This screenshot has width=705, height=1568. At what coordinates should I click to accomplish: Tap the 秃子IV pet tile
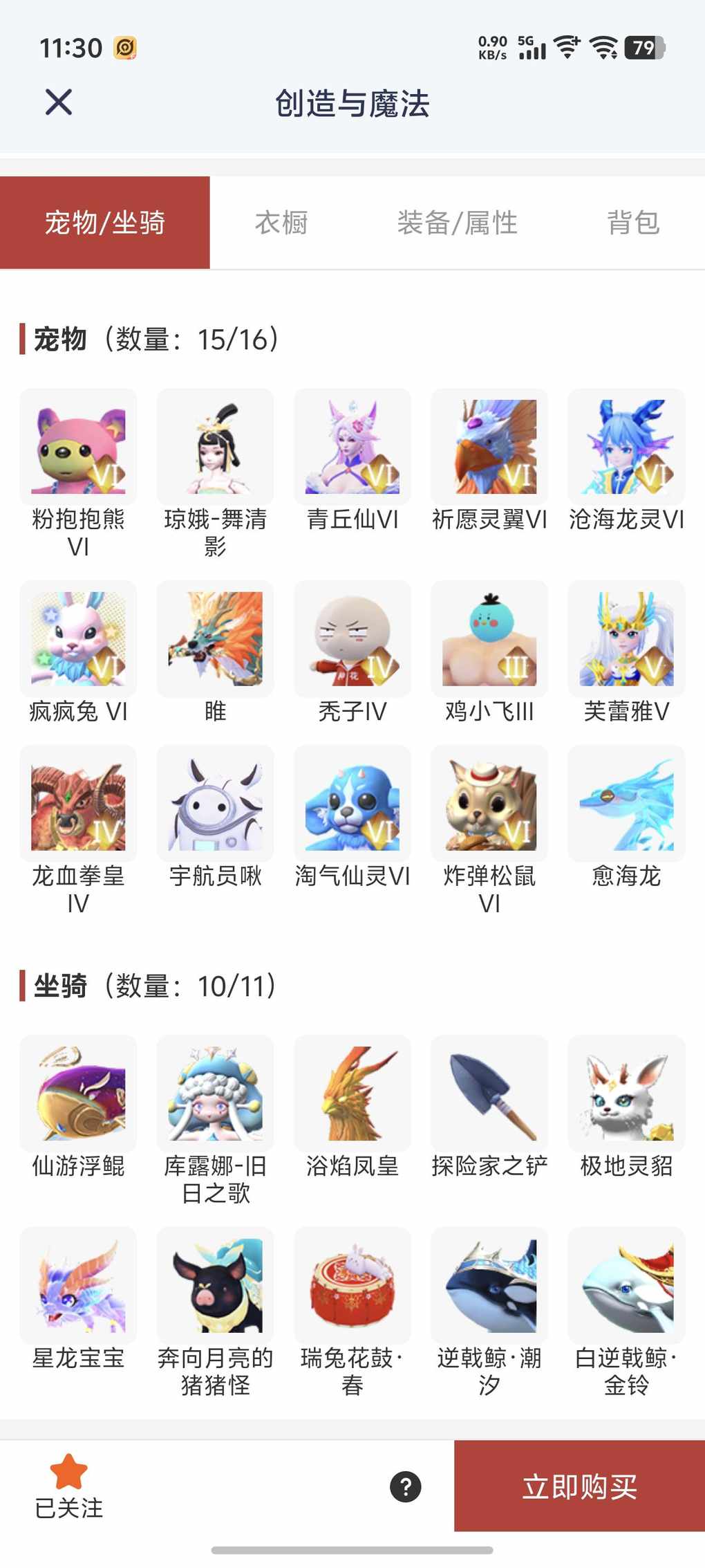pos(352,639)
